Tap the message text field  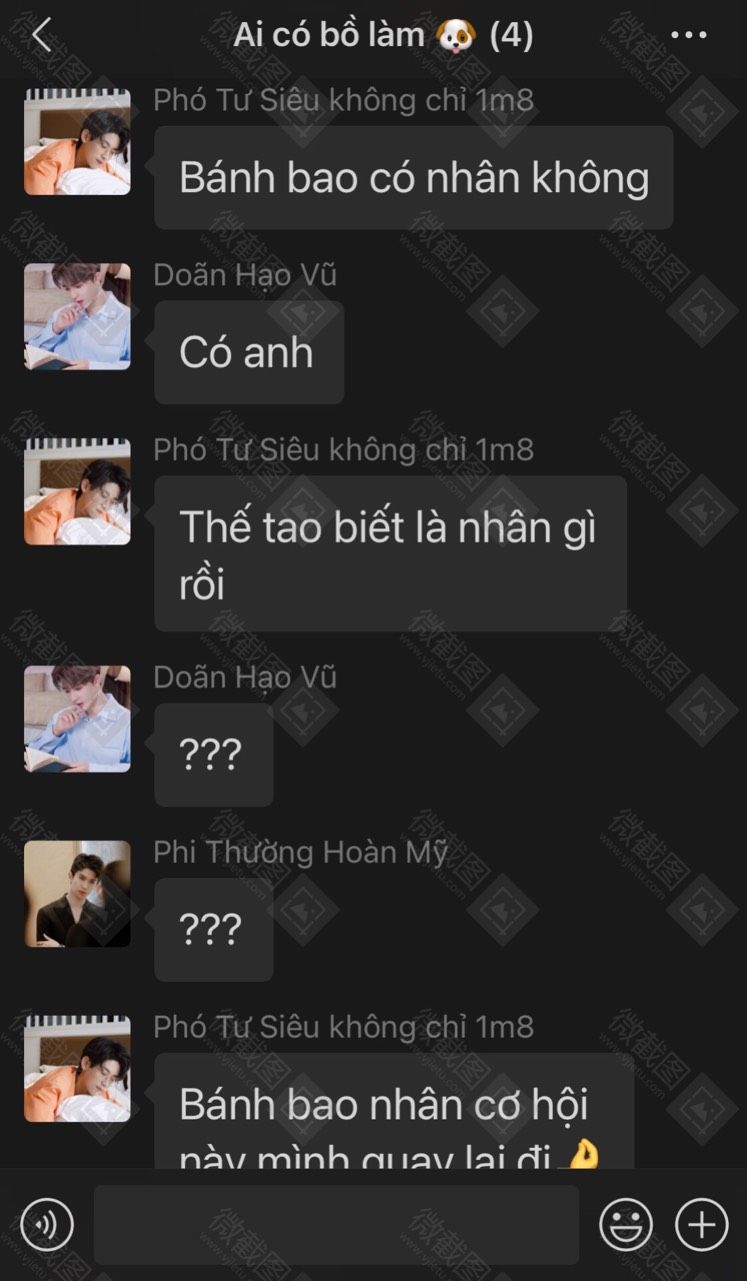pos(336,1225)
